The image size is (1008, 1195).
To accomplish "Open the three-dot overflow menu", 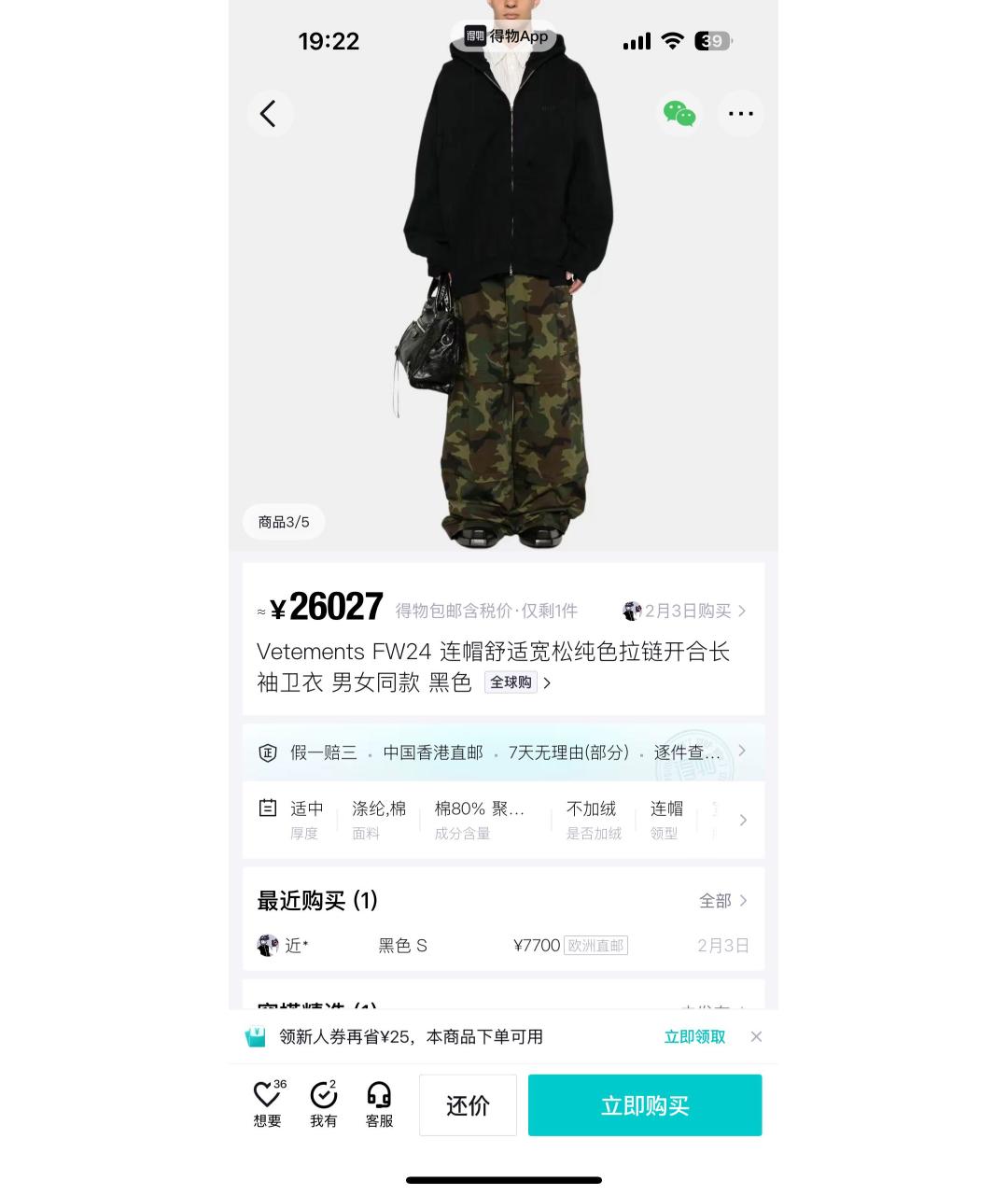I will 740,114.
